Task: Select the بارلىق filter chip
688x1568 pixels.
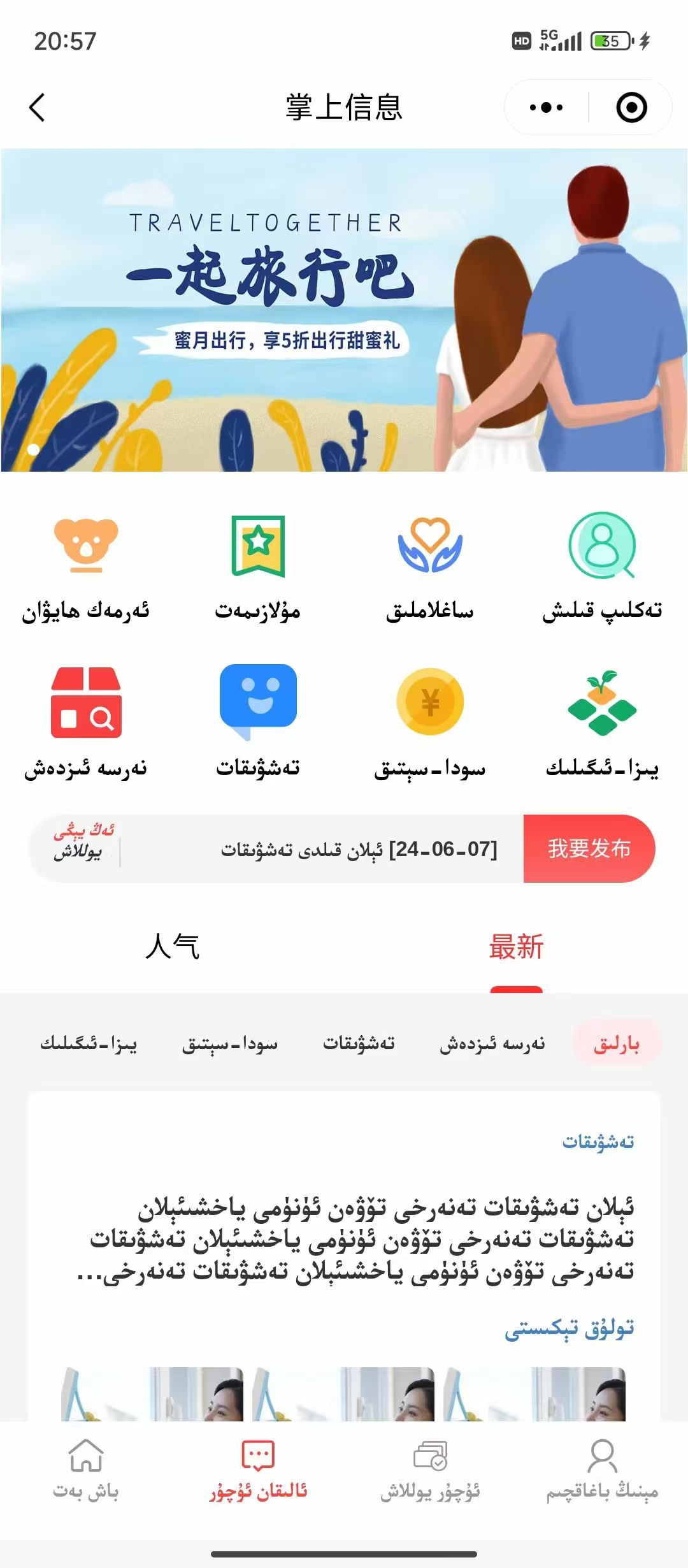Action: coord(617,1044)
